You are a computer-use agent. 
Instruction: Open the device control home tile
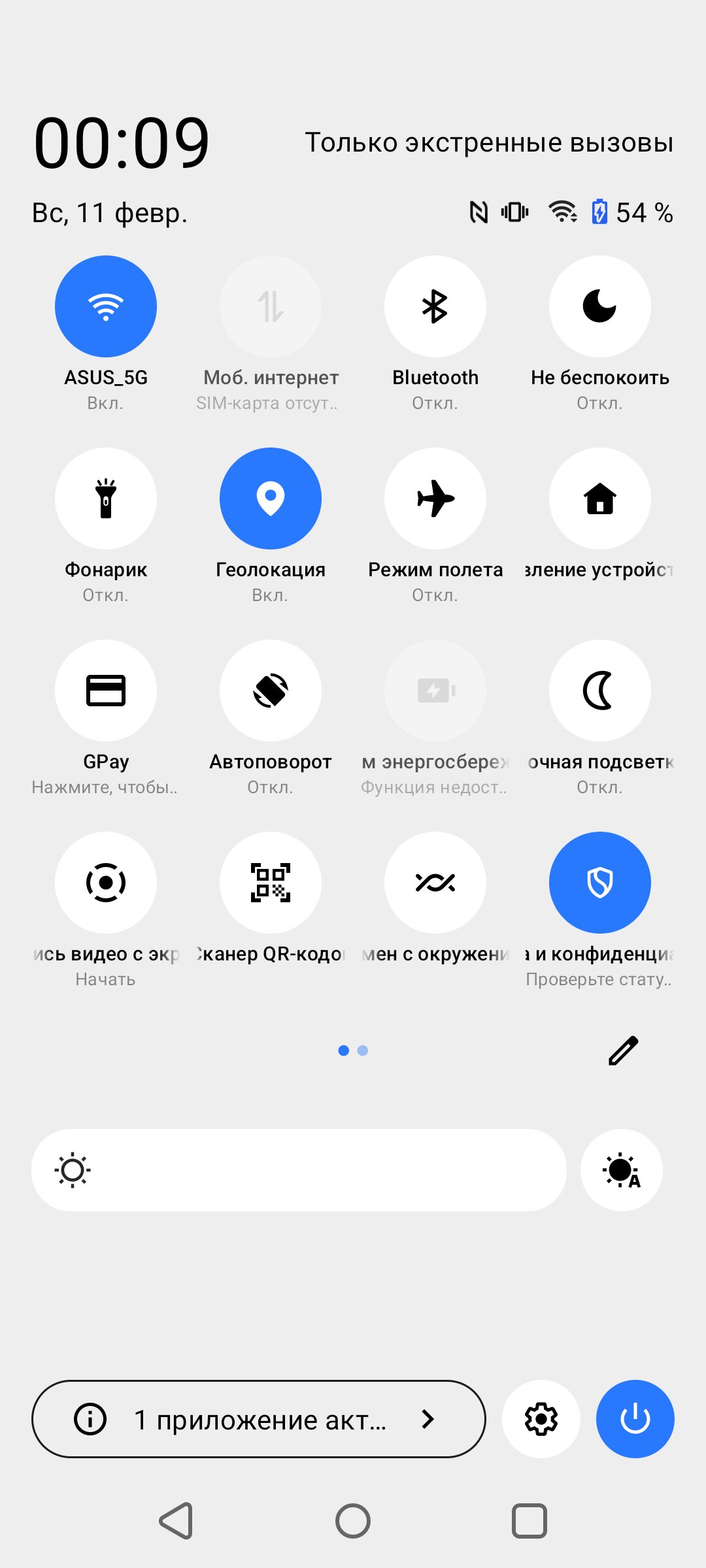tap(600, 498)
